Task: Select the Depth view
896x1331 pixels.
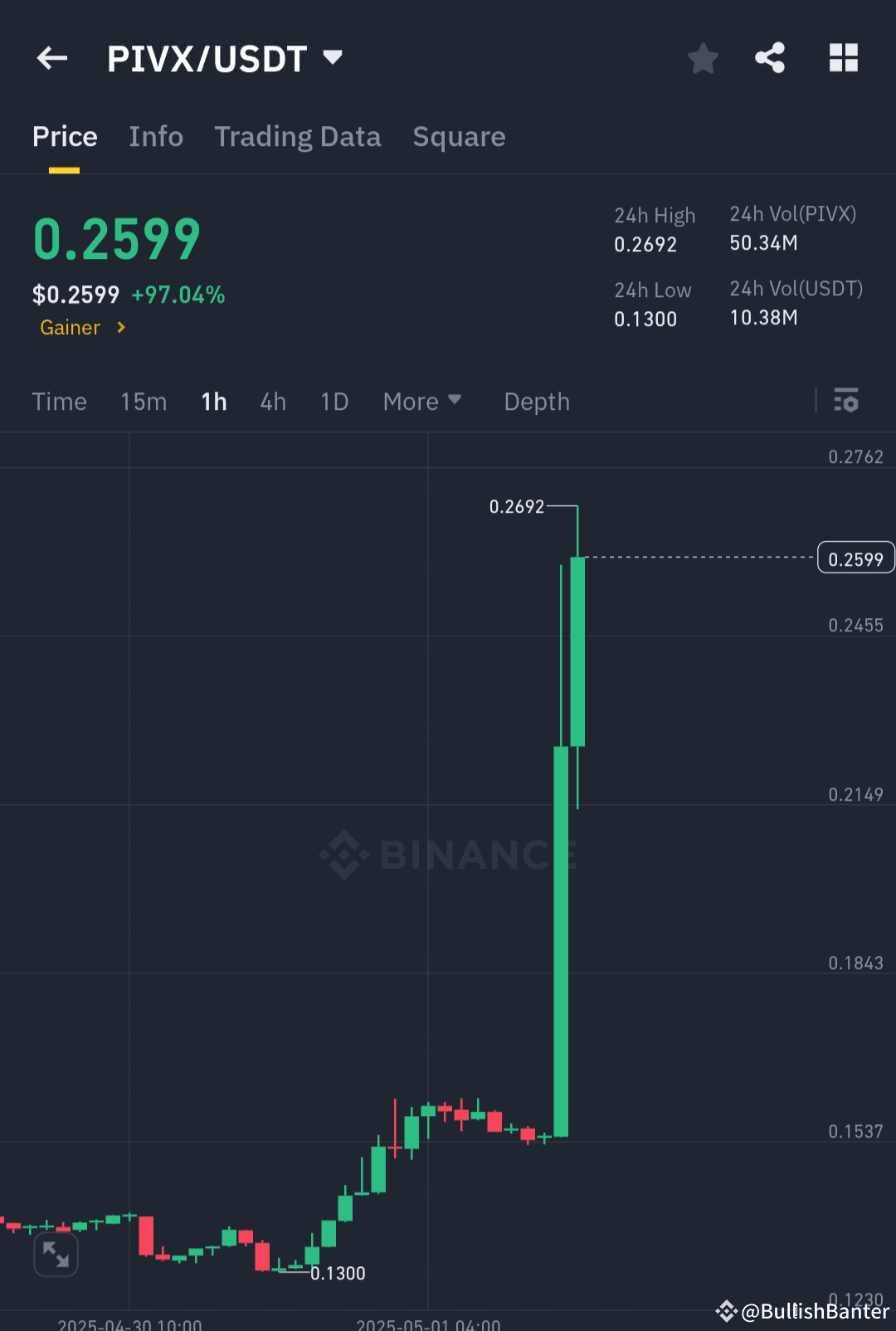Action: [536, 401]
